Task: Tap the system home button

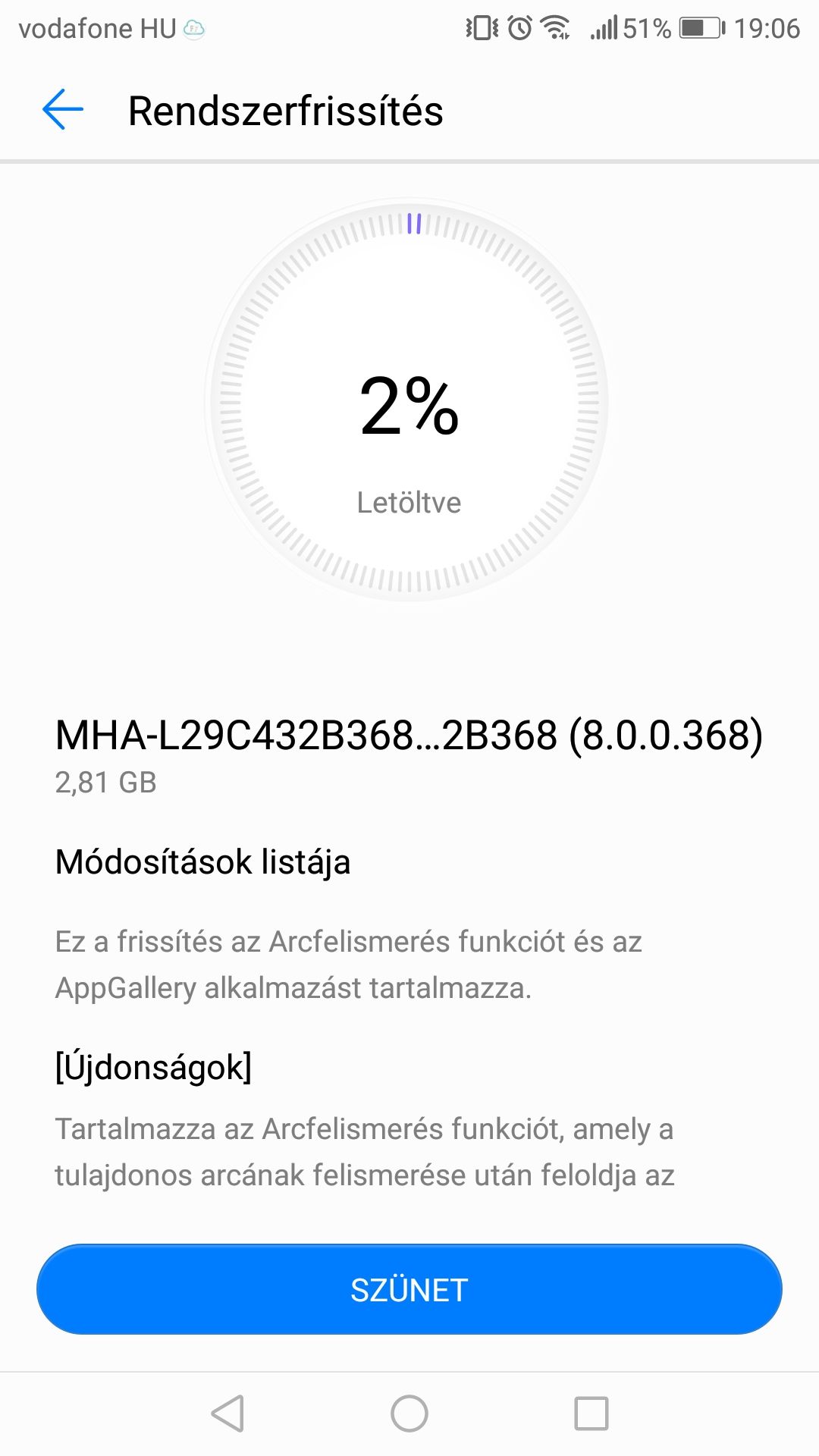Action: [x=409, y=1414]
